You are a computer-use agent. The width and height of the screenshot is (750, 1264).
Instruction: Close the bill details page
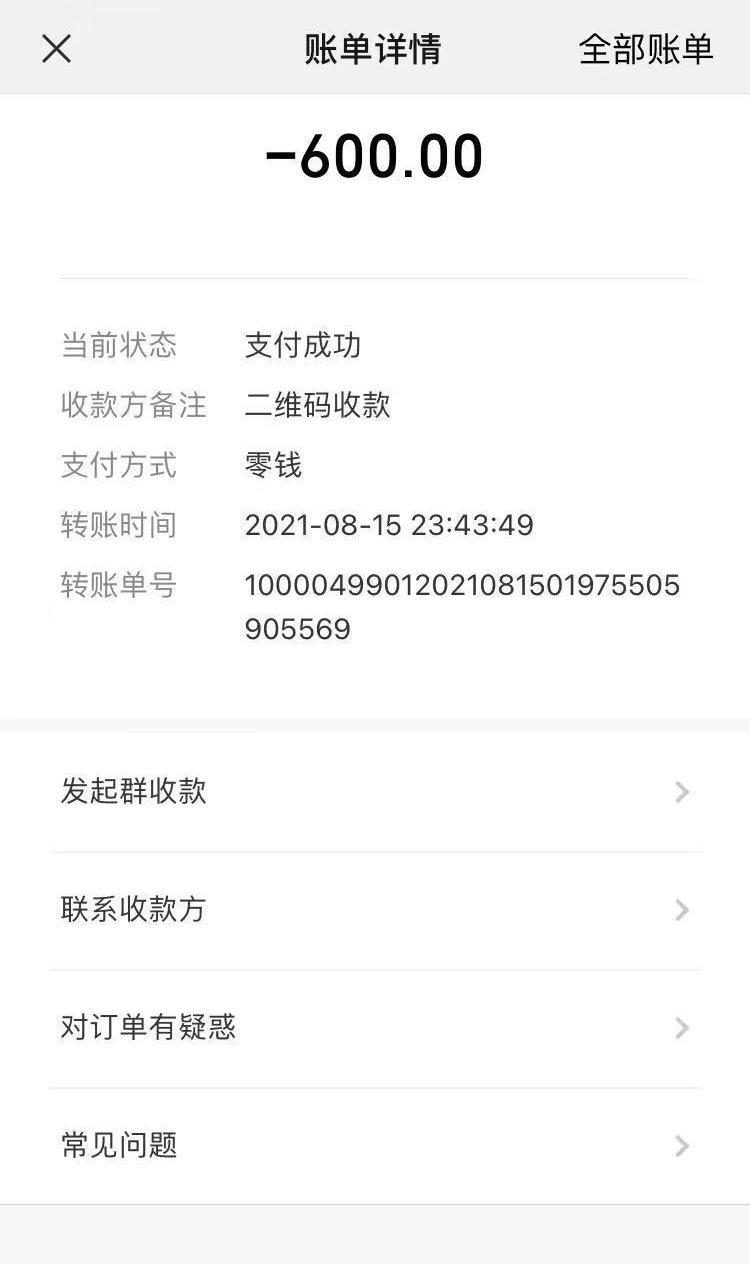pyautogui.click(x=56, y=49)
